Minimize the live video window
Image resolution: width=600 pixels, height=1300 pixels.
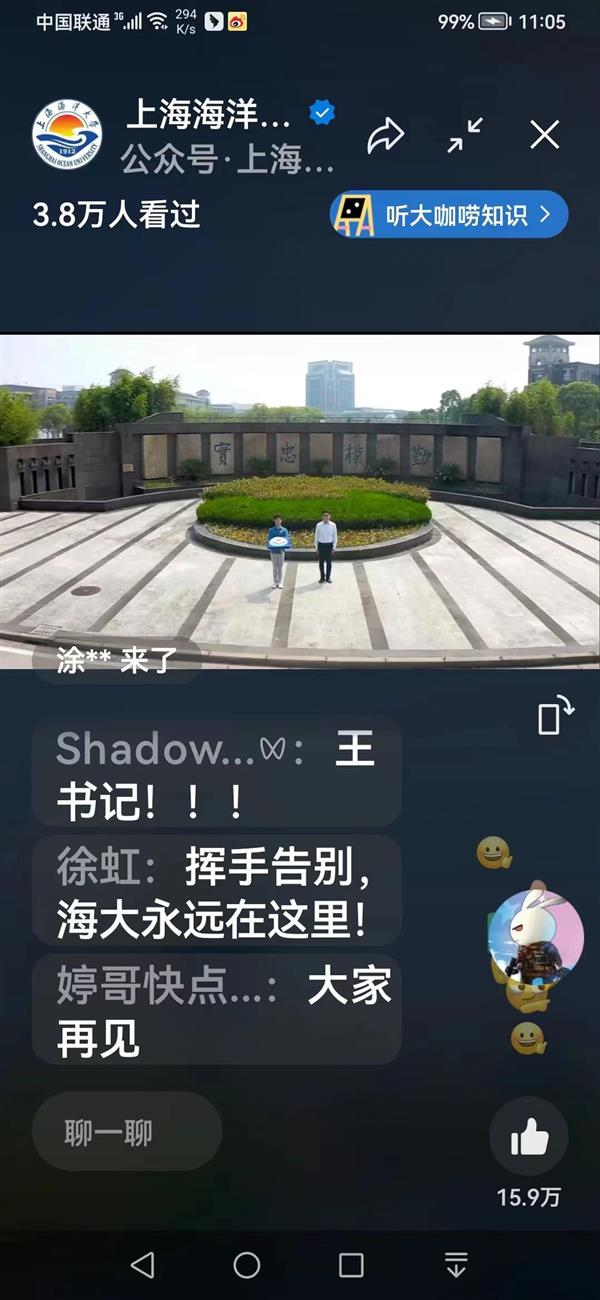(465, 135)
